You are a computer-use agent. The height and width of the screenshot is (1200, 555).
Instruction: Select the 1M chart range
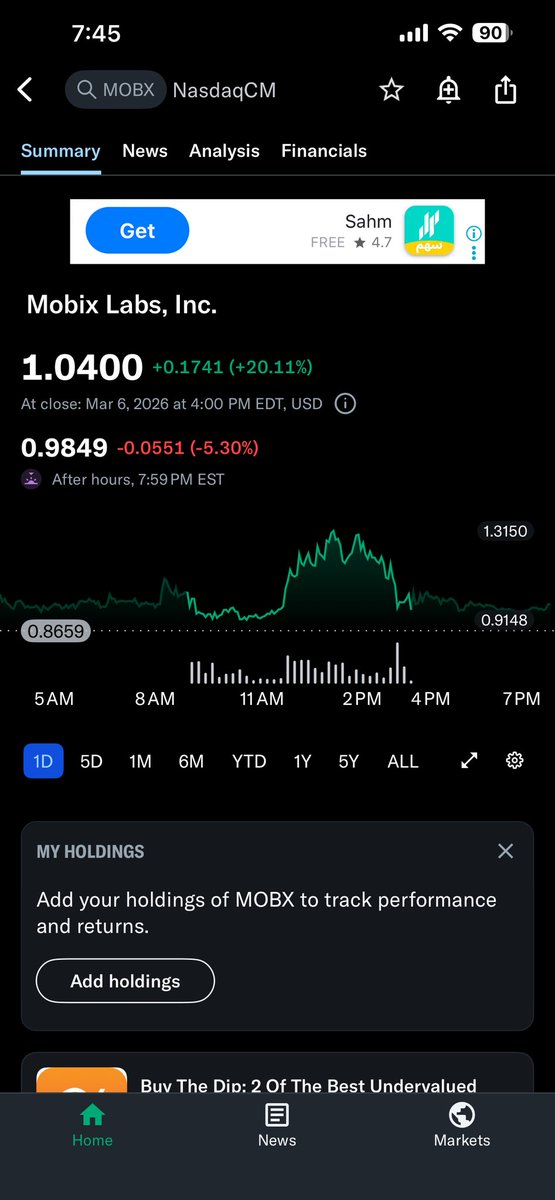(x=140, y=761)
